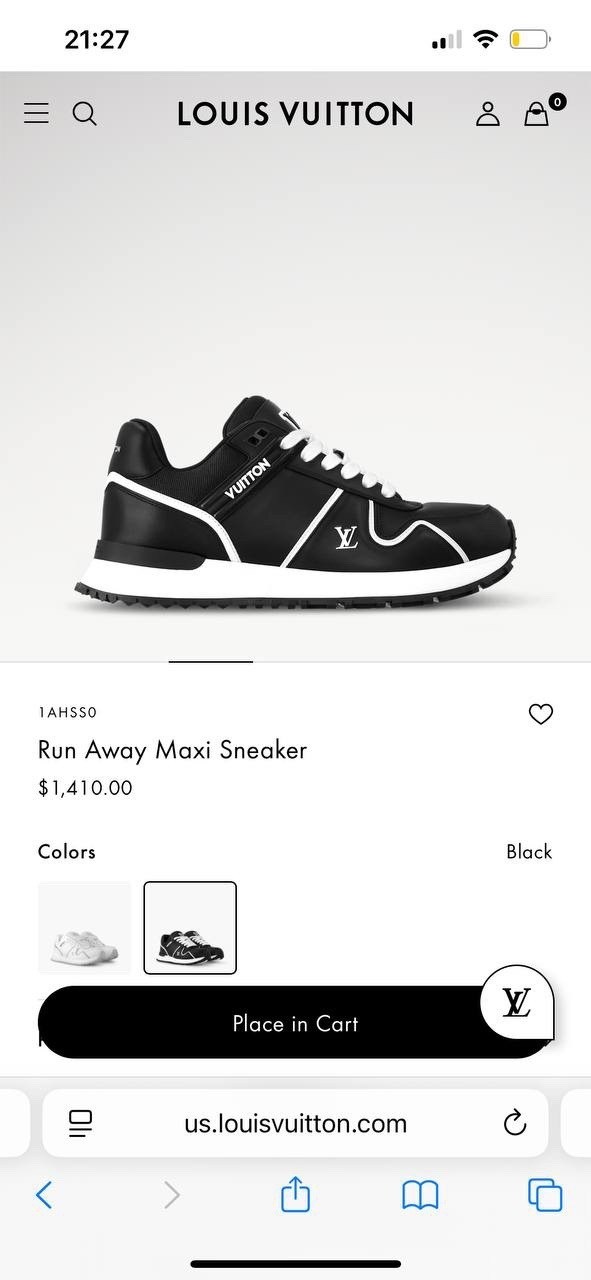
Task: Open the shopping bag
Action: pos(537,113)
